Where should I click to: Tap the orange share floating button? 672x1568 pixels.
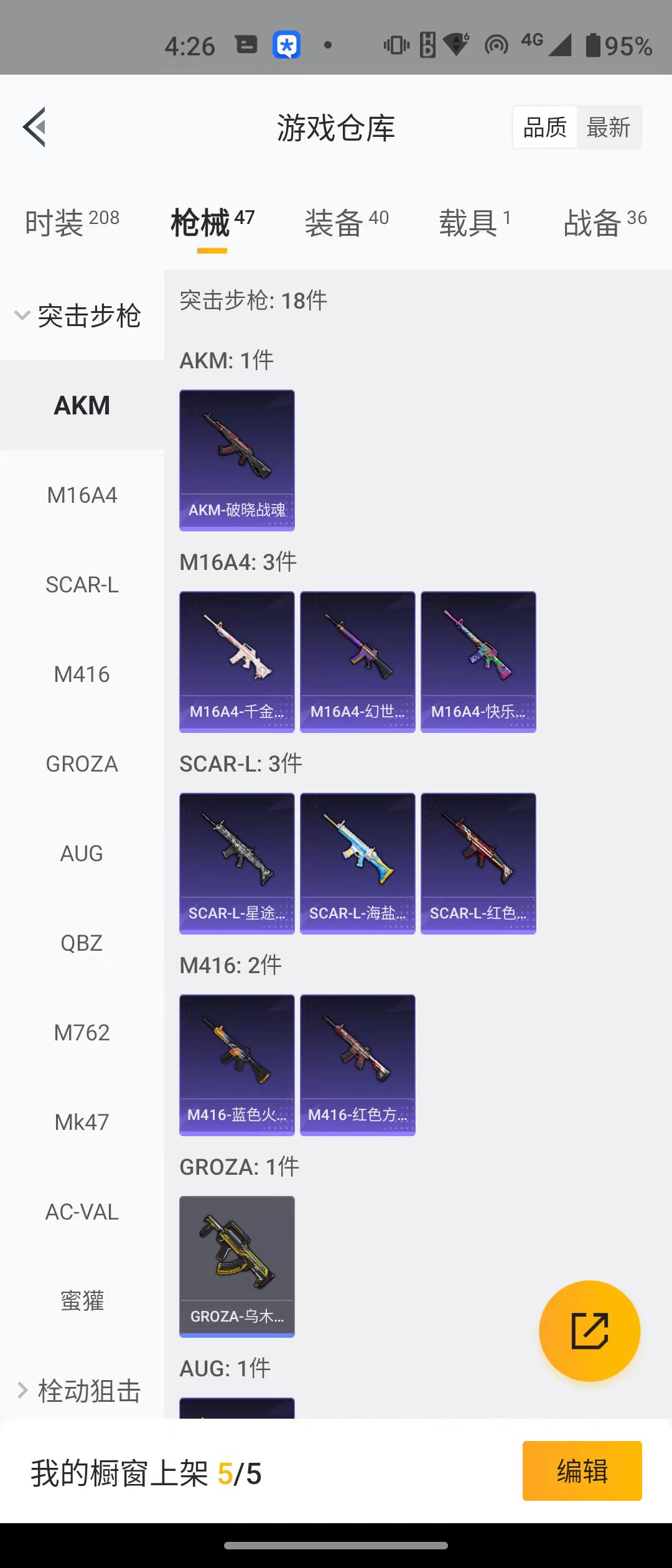coord(589,1332)
